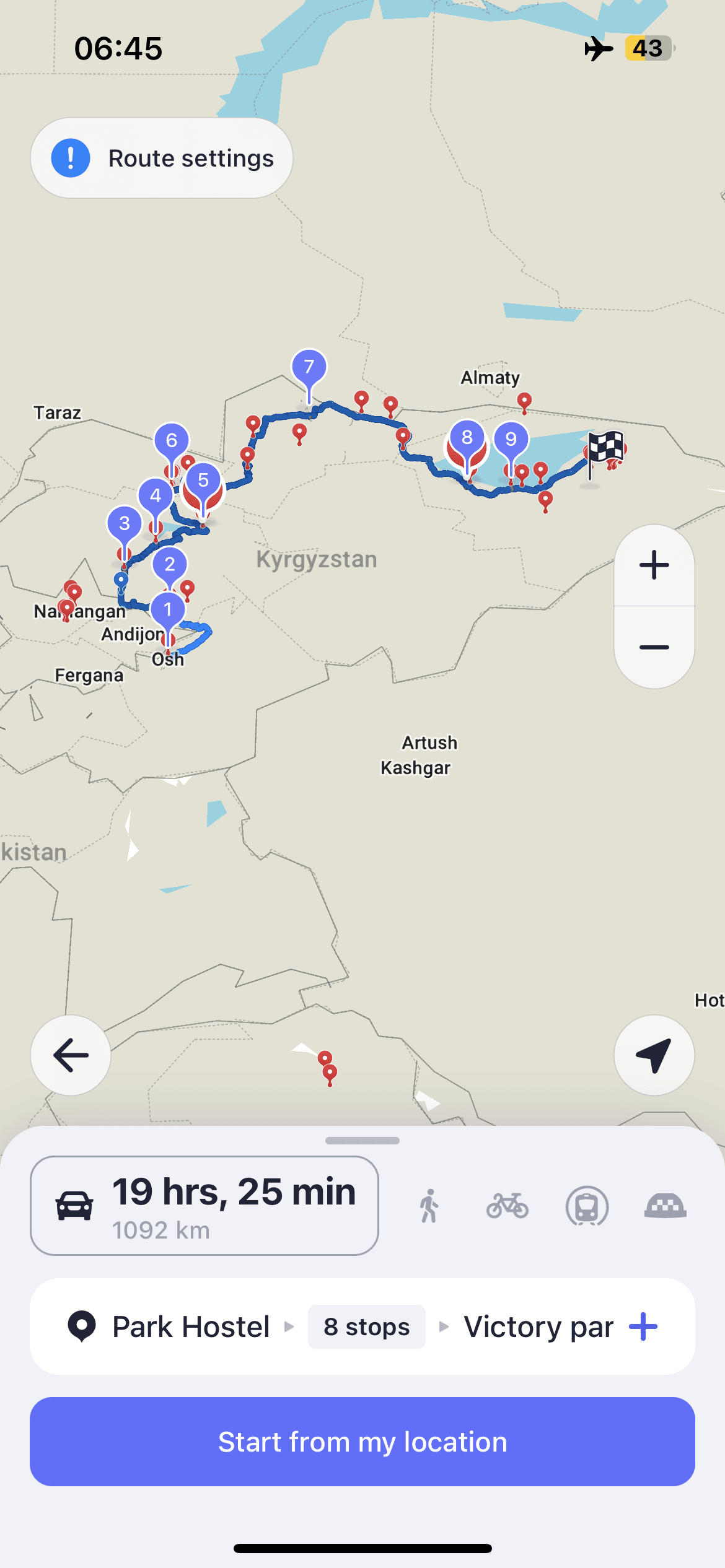
Task: Switch to public transit route mode
Action: click(x=586, y=1206)
